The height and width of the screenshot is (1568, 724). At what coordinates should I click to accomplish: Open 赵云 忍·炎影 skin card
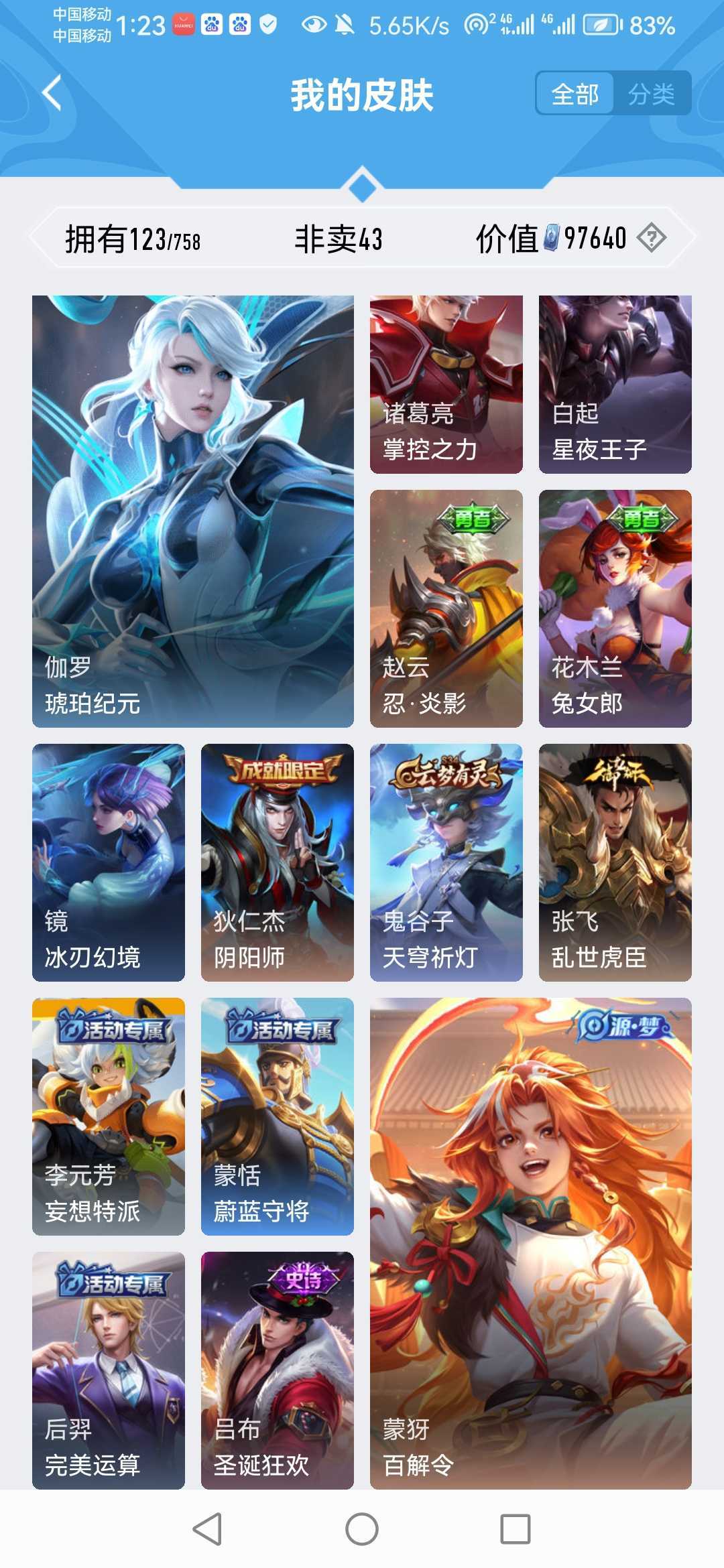tap(446, 608)
